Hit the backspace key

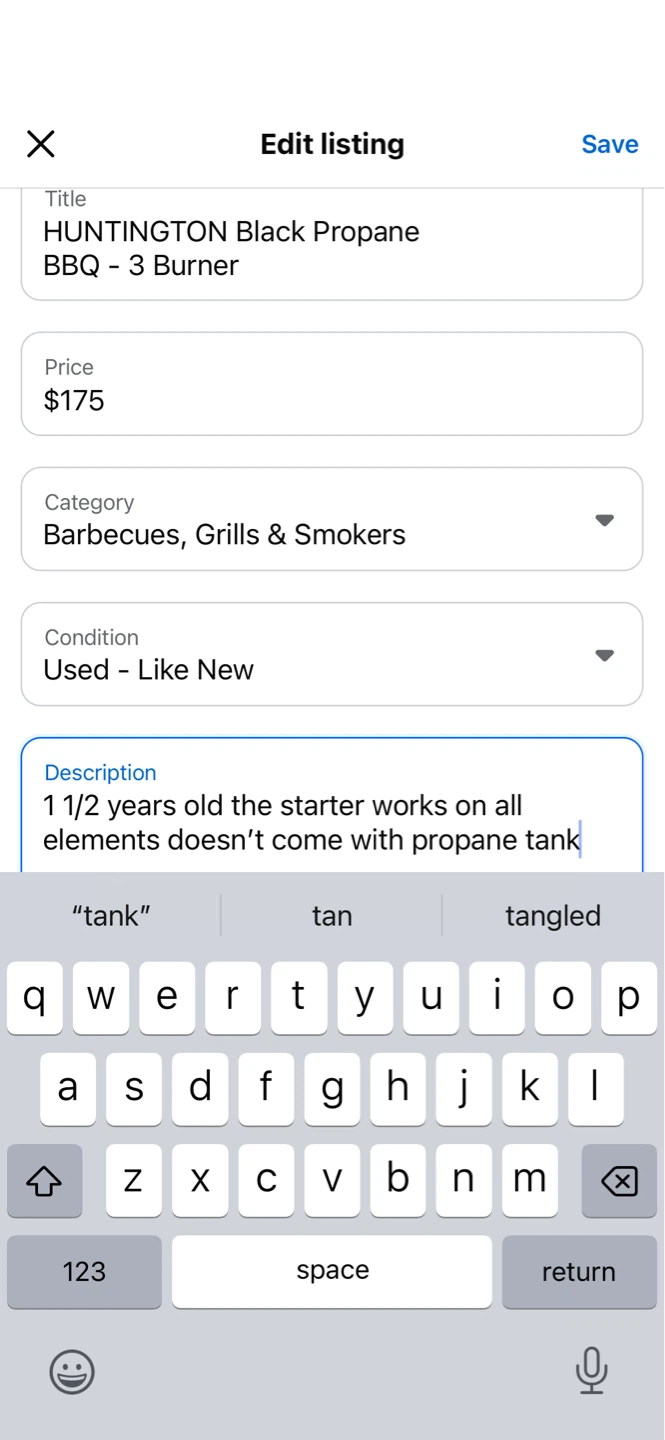pyautogui.click(x=619, y=1181)
